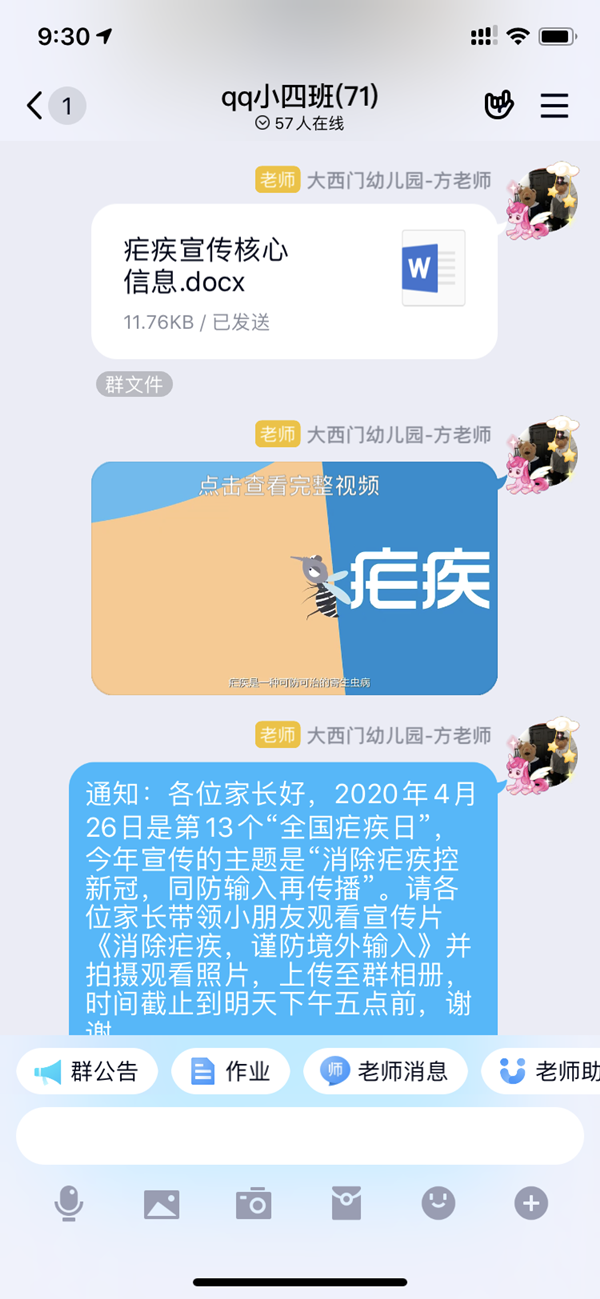This screenshot has width=600, height=1299.
Task: Send a red packet
Action: point(346,1204)
